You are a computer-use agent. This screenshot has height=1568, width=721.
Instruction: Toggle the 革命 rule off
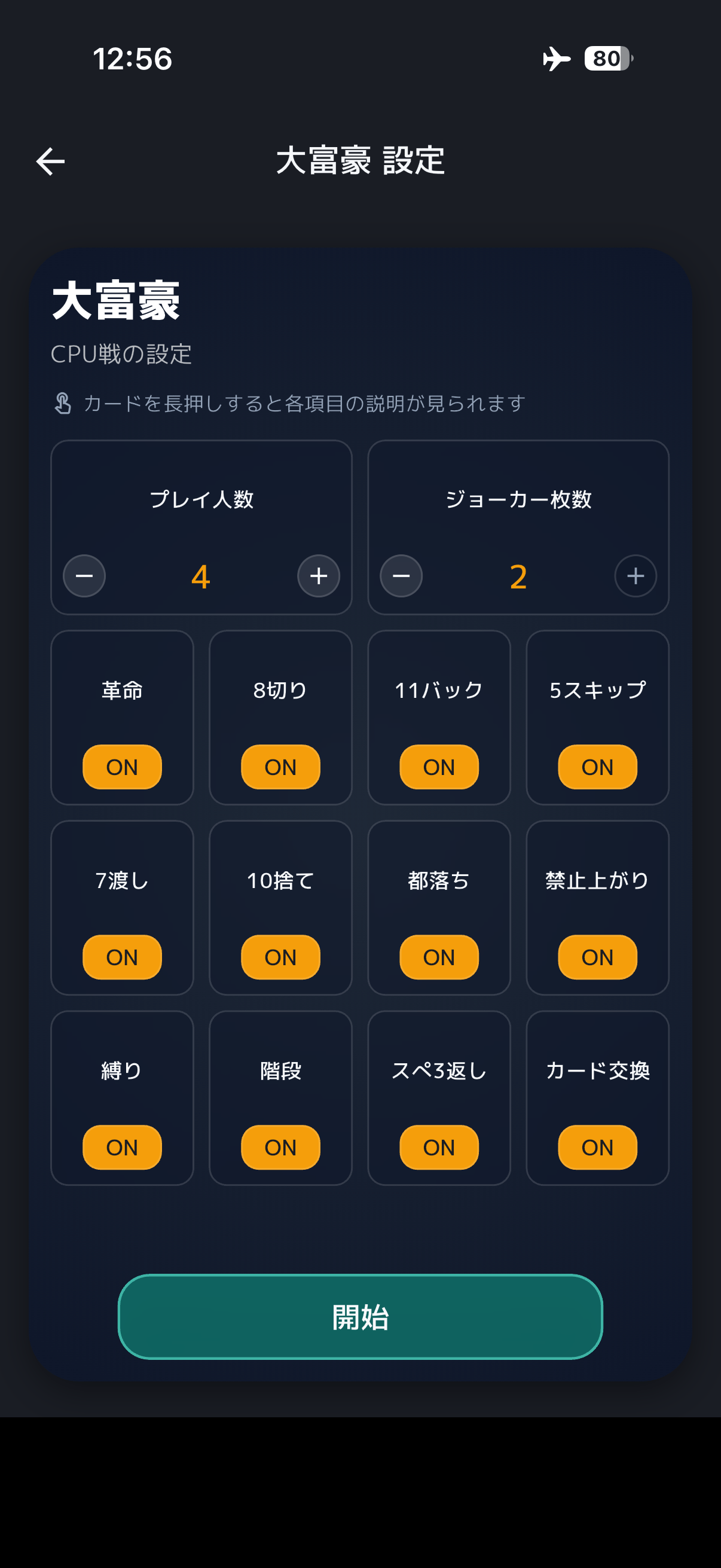[x=123, y=767]
